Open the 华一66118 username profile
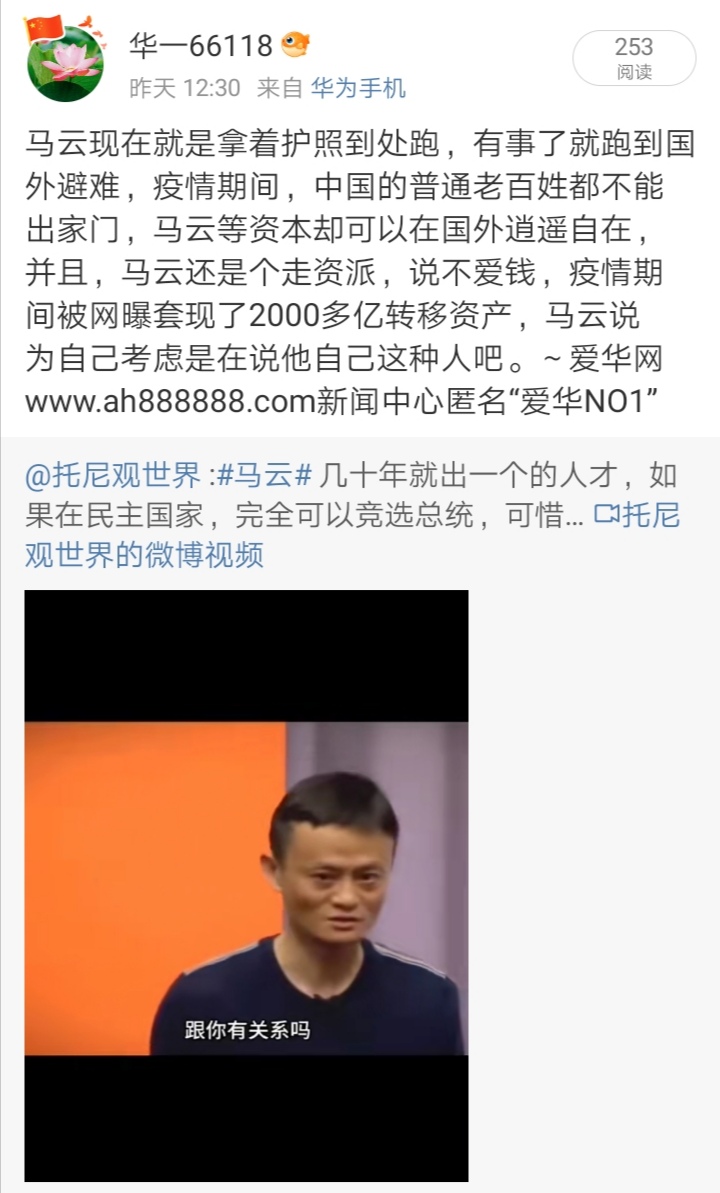Screen dimensions: 720x1193 point(201,44)
